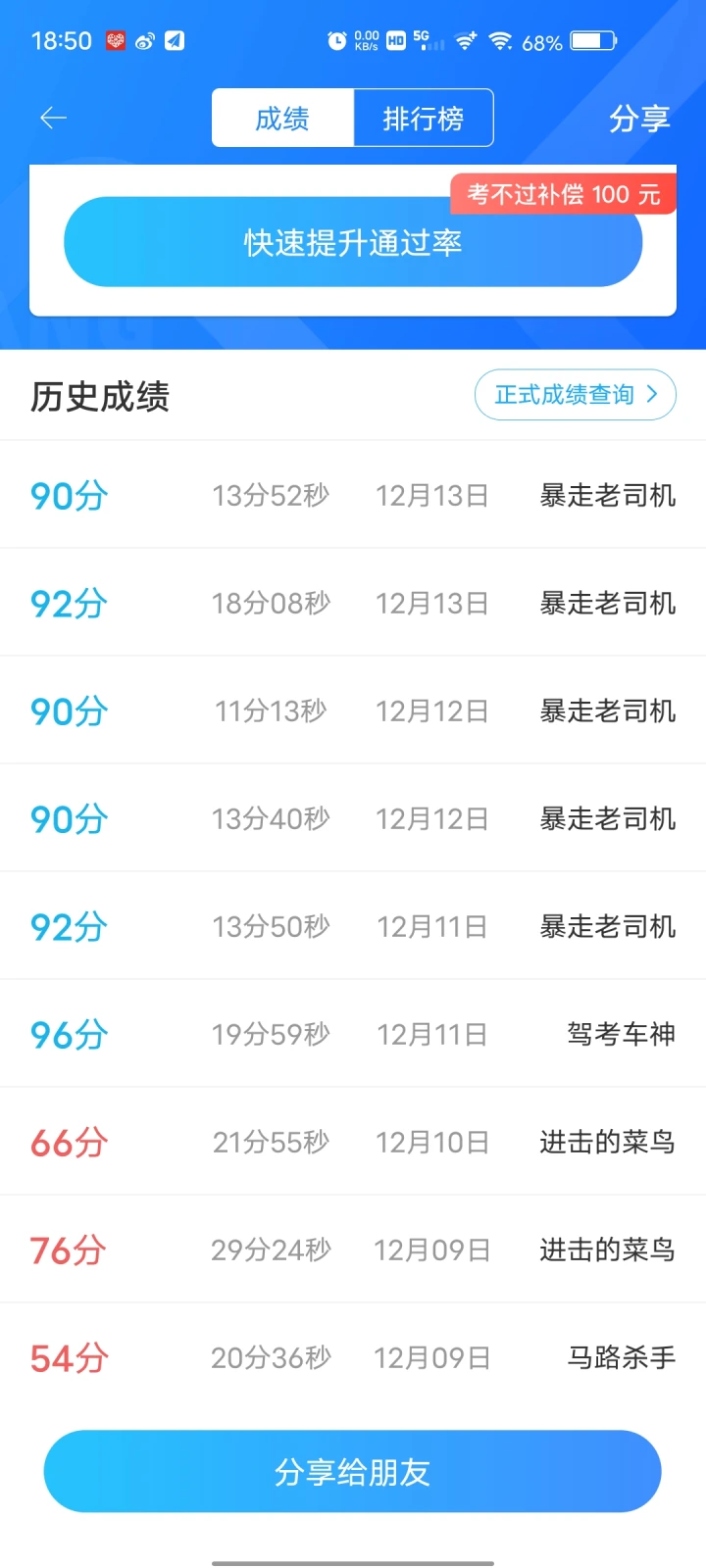Open the 96分 record from 12月11日
This screenshot has height=1568, width=706.
click(x=353, y=1034)
